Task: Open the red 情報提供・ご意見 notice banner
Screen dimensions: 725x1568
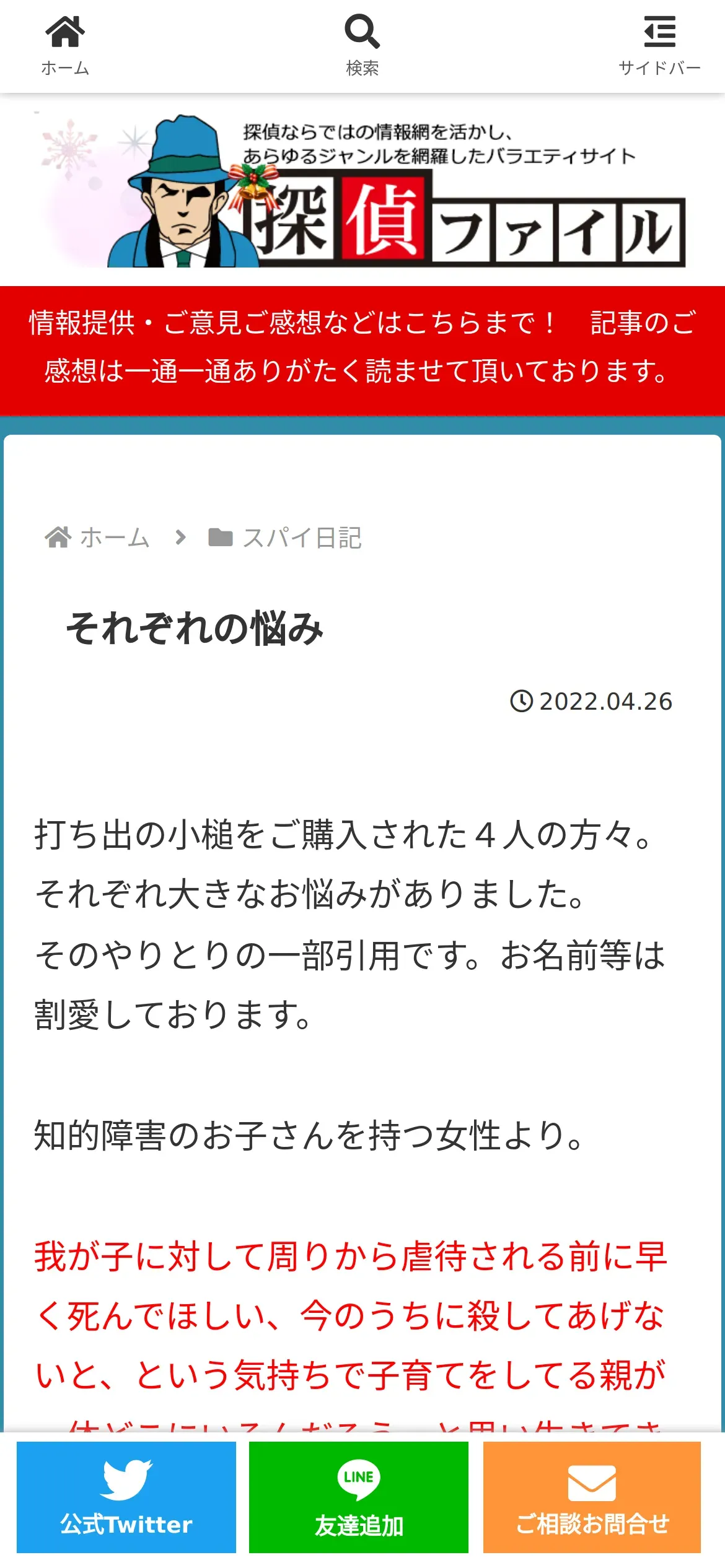Action: tap(362, 348)
